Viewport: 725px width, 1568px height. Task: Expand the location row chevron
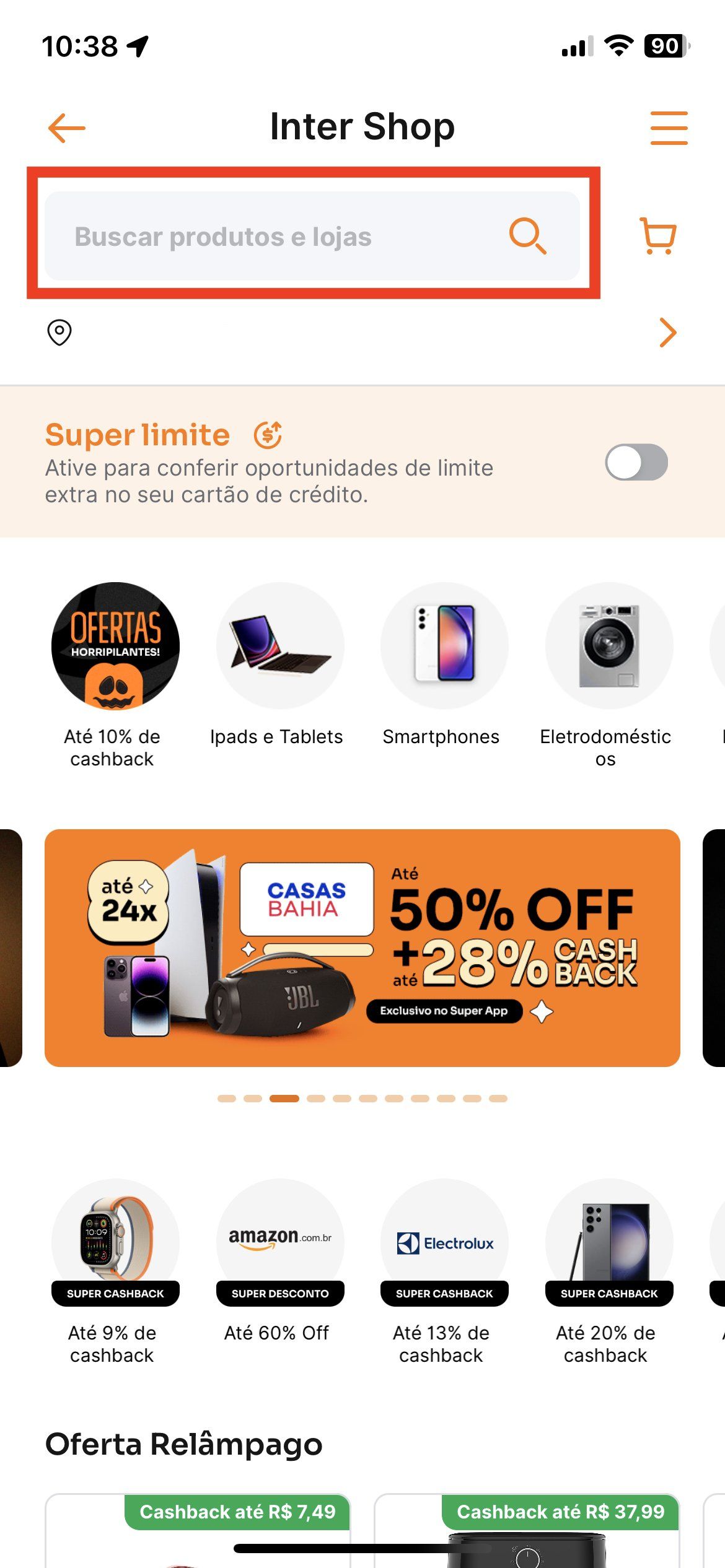667,333
